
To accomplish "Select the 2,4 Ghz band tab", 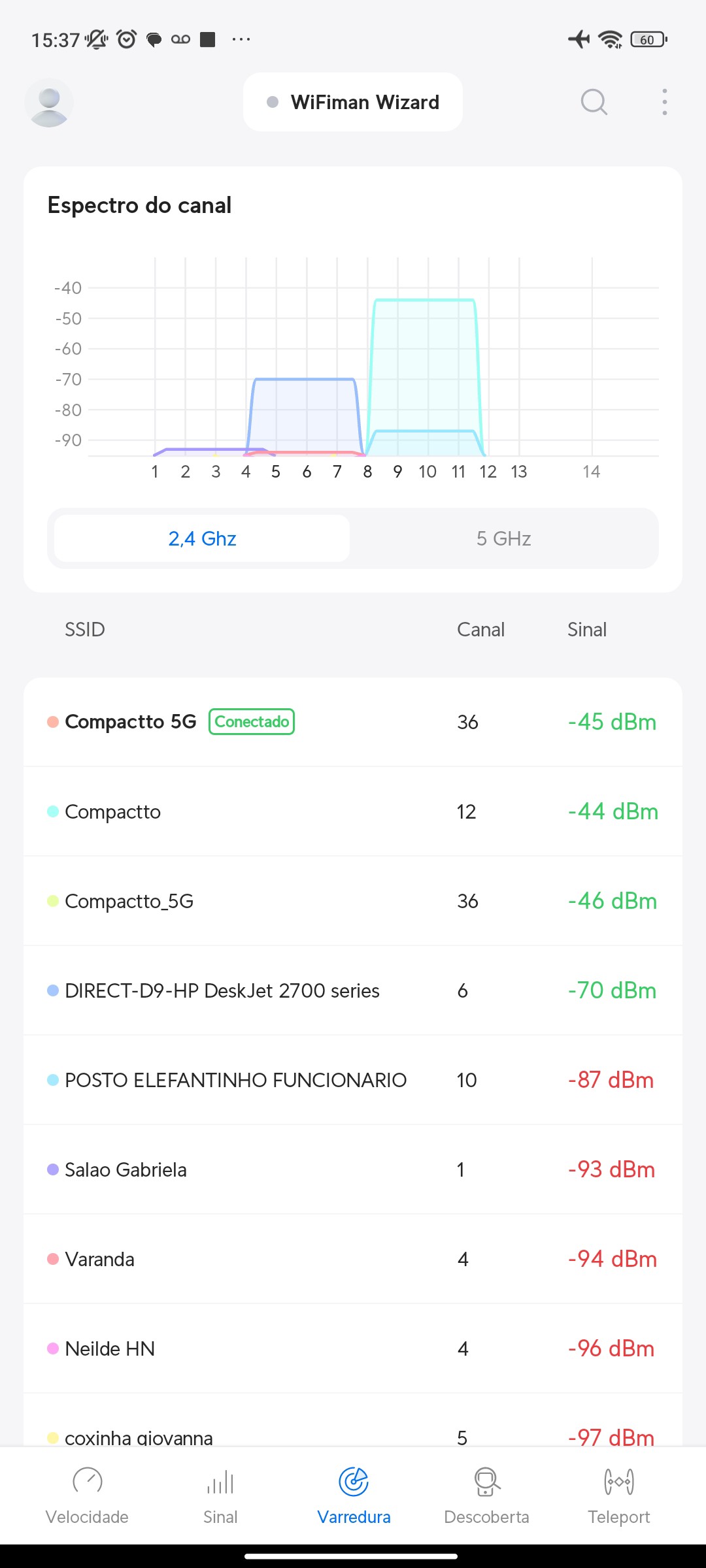I will (x=202, y=538).
